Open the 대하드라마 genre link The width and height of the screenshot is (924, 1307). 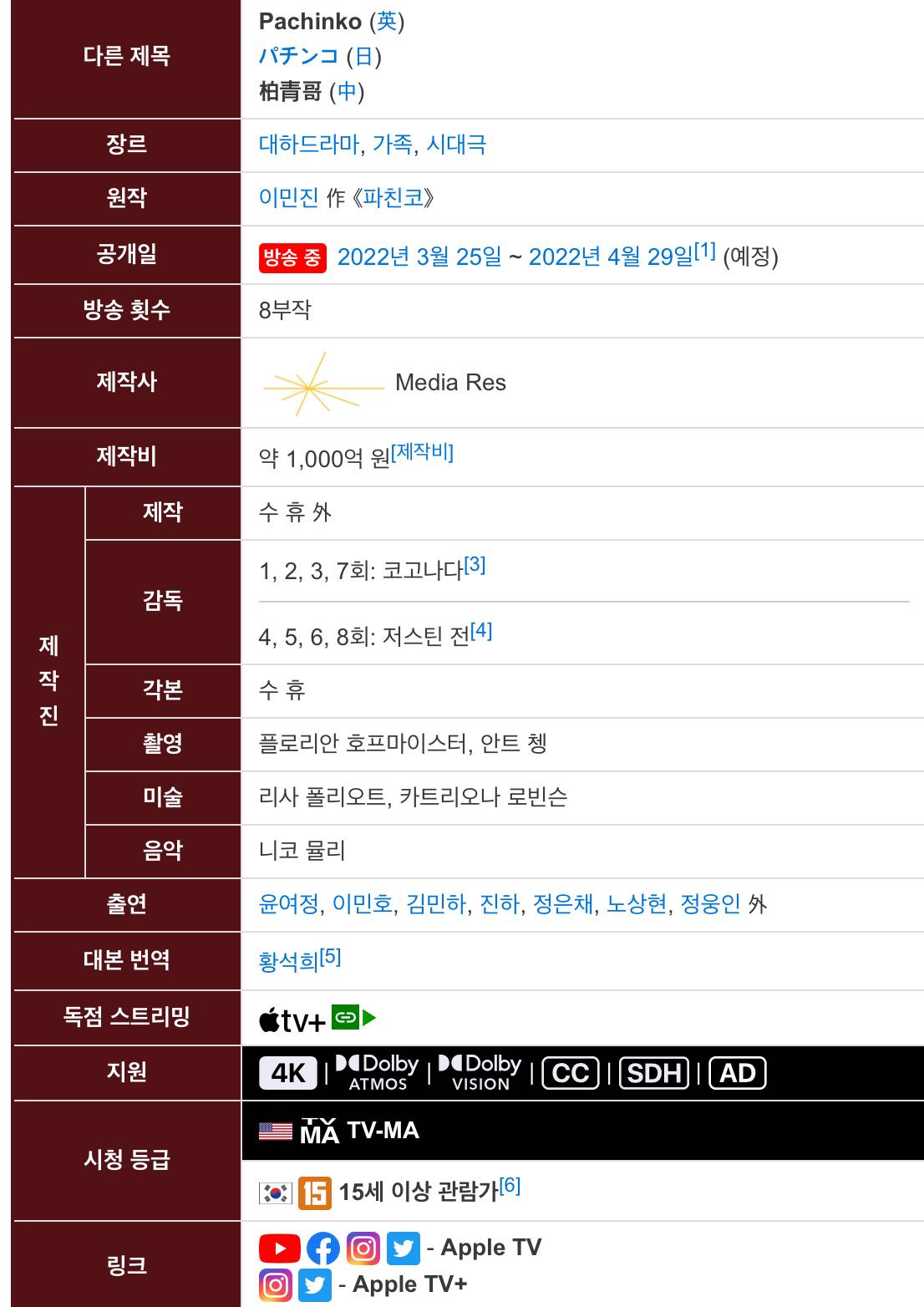coord(308,145)
